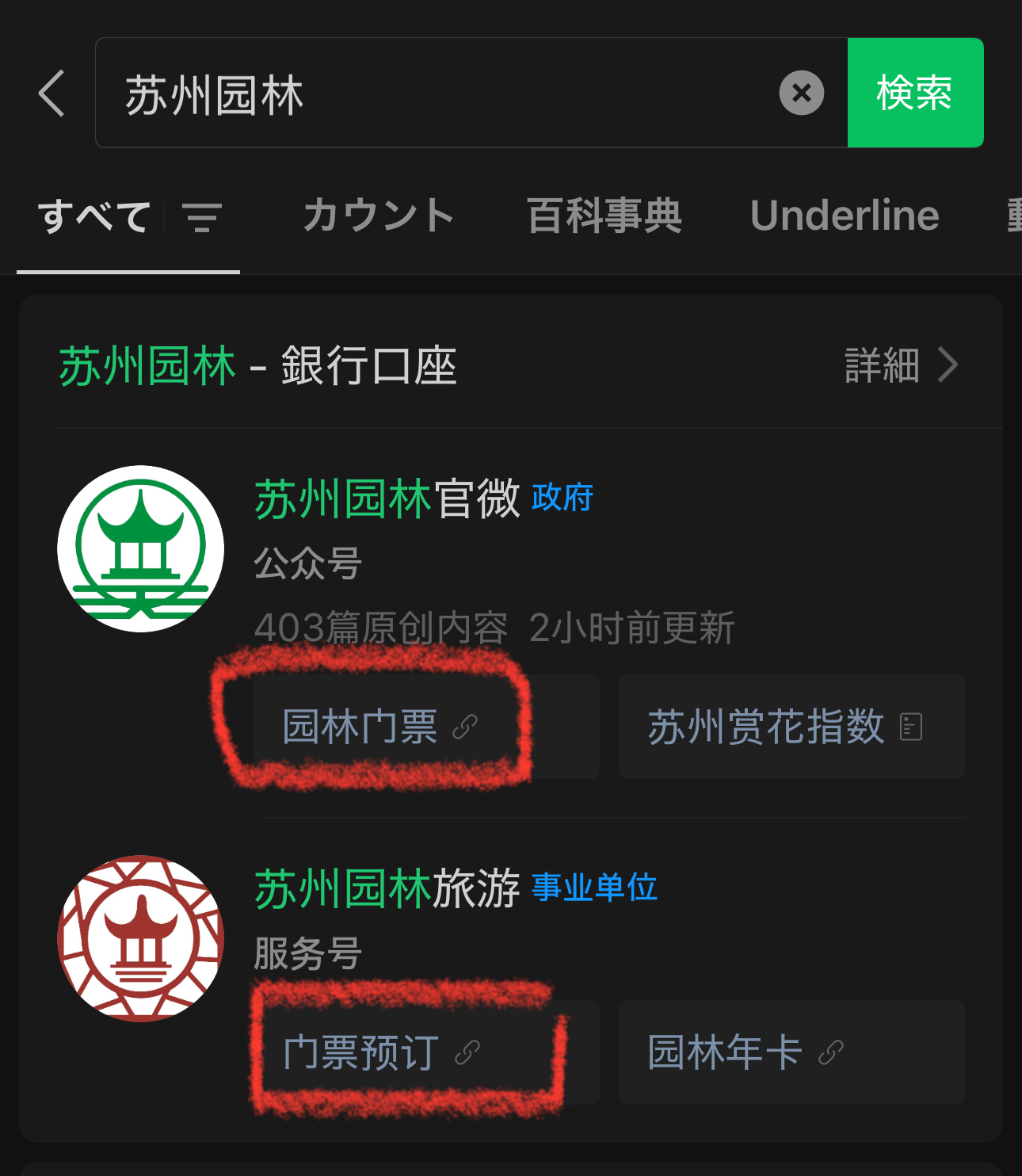Open the filter icon next to すべて
This screenshot has height=1176, width=1022.
pos(202,217)
